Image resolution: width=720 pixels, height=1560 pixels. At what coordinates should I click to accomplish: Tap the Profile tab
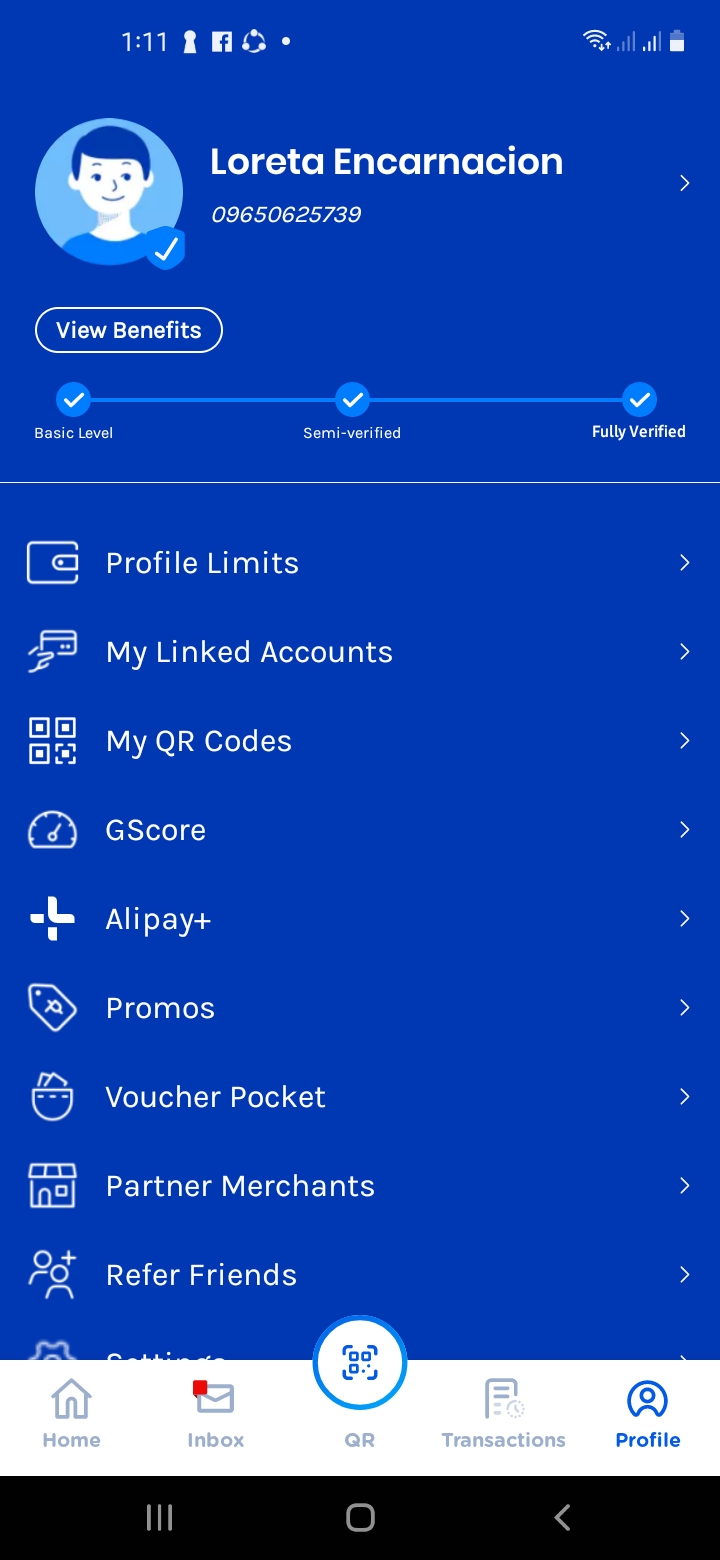click(647, 1414)
